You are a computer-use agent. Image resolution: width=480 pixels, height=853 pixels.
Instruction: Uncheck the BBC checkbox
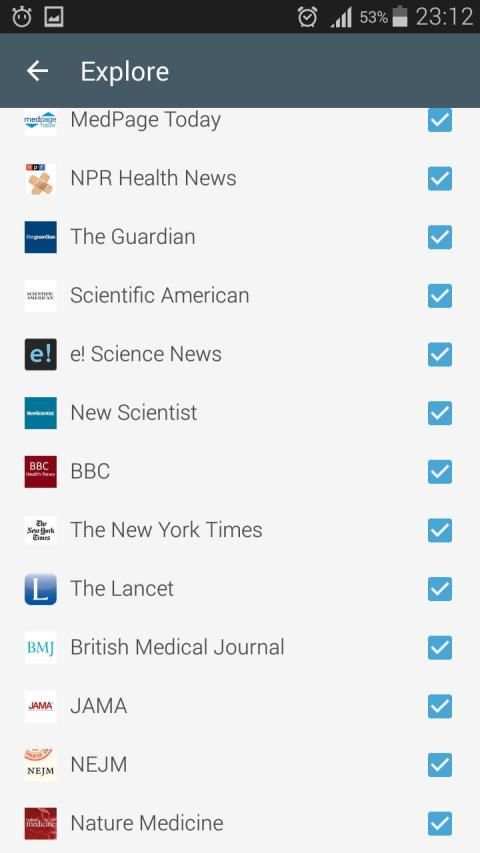pos(440,472)
